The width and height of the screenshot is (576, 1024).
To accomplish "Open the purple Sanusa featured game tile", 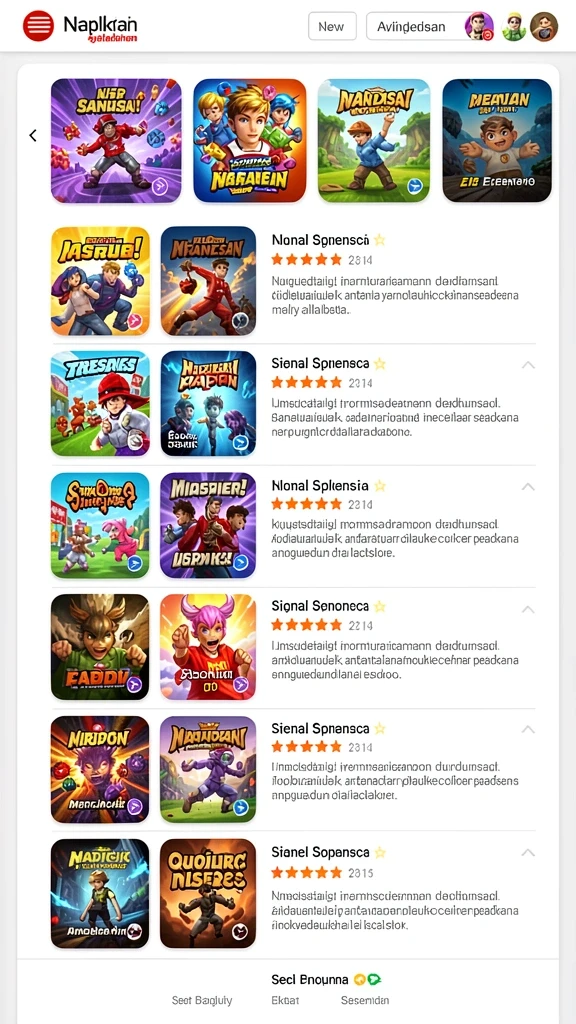I will pos(116,140).
